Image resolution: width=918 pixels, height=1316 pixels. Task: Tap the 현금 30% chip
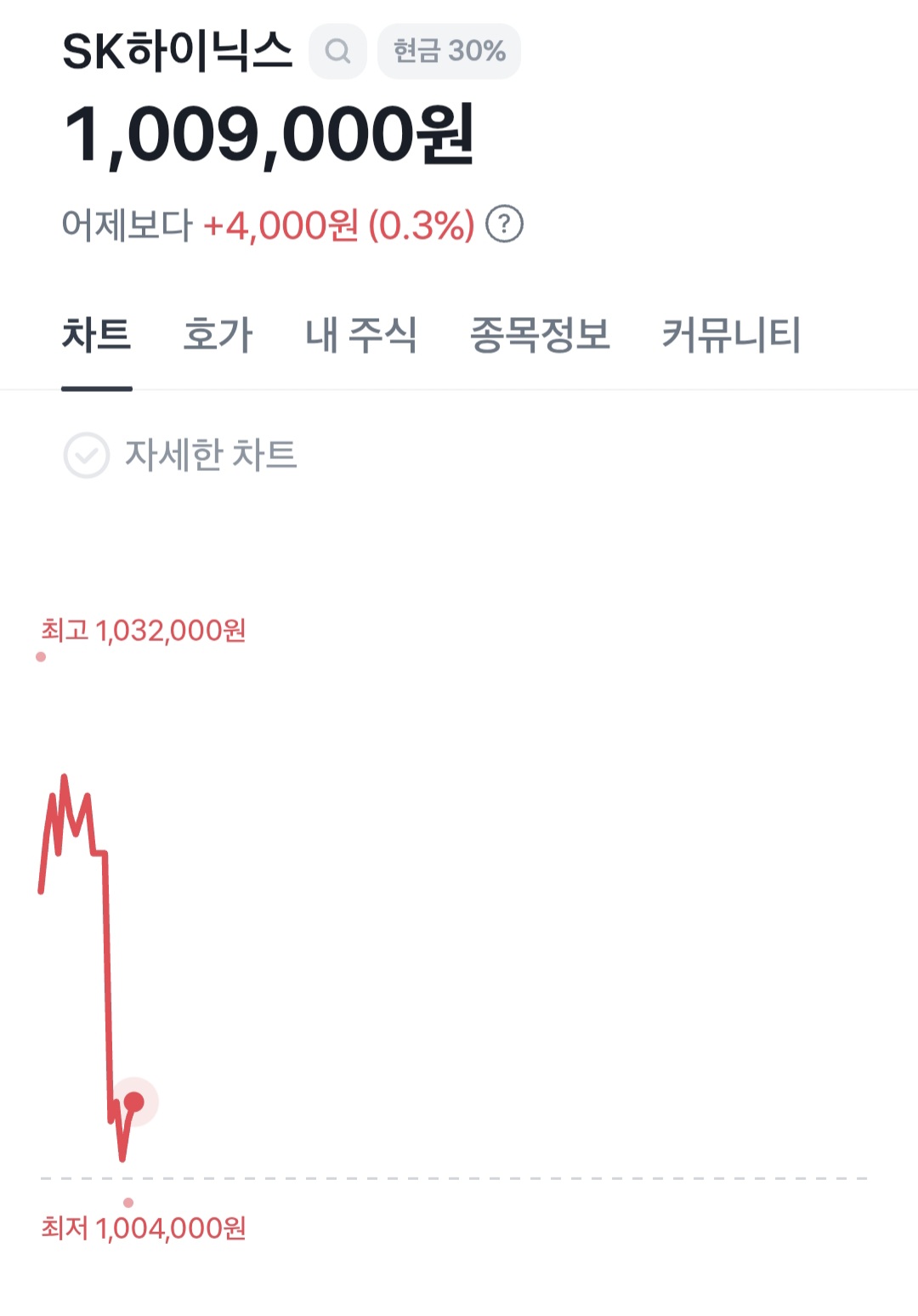tap(449, 52)
